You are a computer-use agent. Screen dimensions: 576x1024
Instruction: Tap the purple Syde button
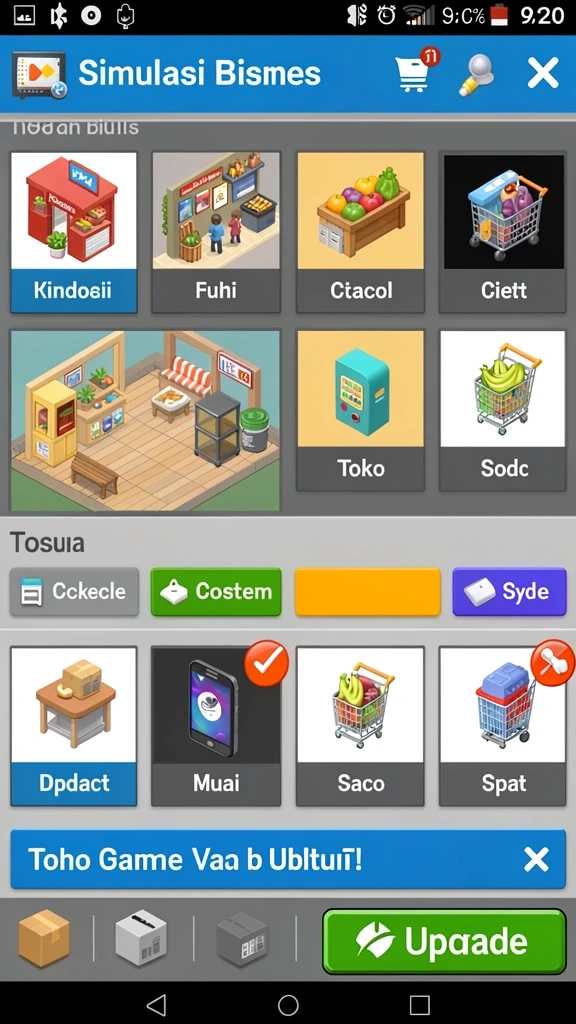[509, 592]
